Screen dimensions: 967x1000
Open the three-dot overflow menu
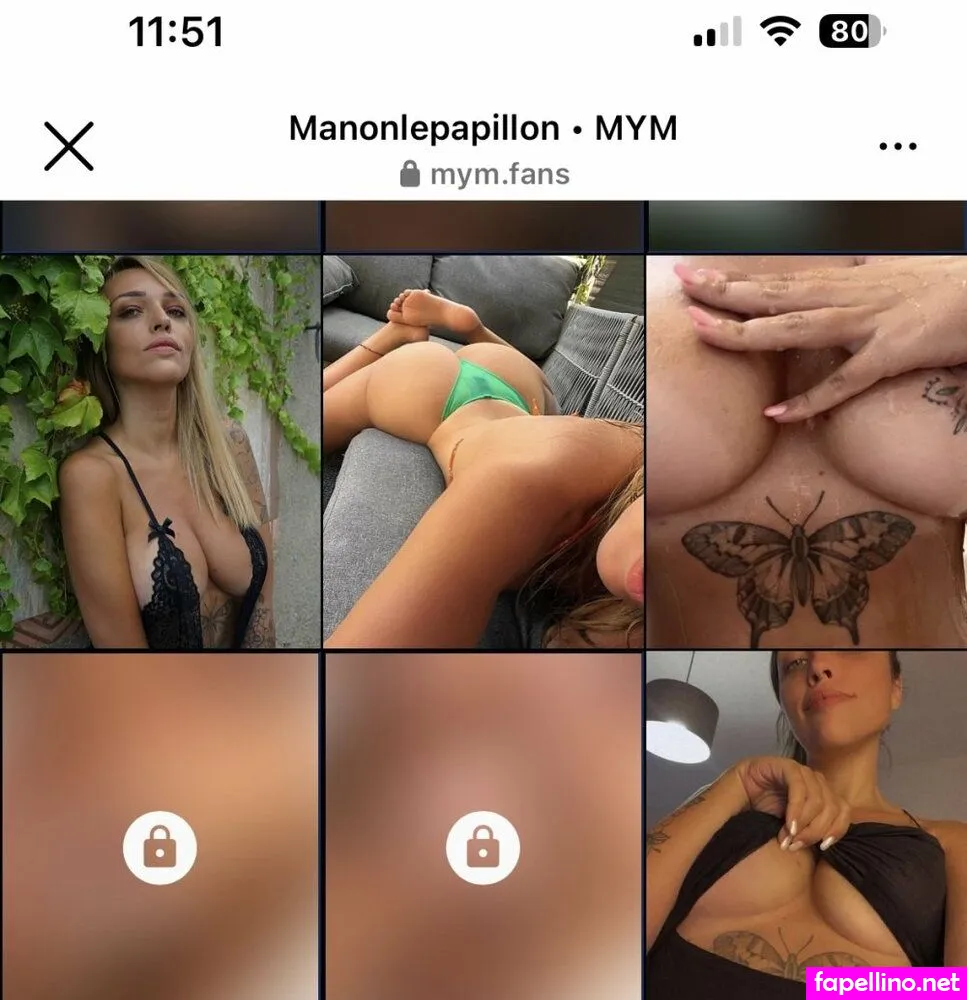[x=897, y=147]
